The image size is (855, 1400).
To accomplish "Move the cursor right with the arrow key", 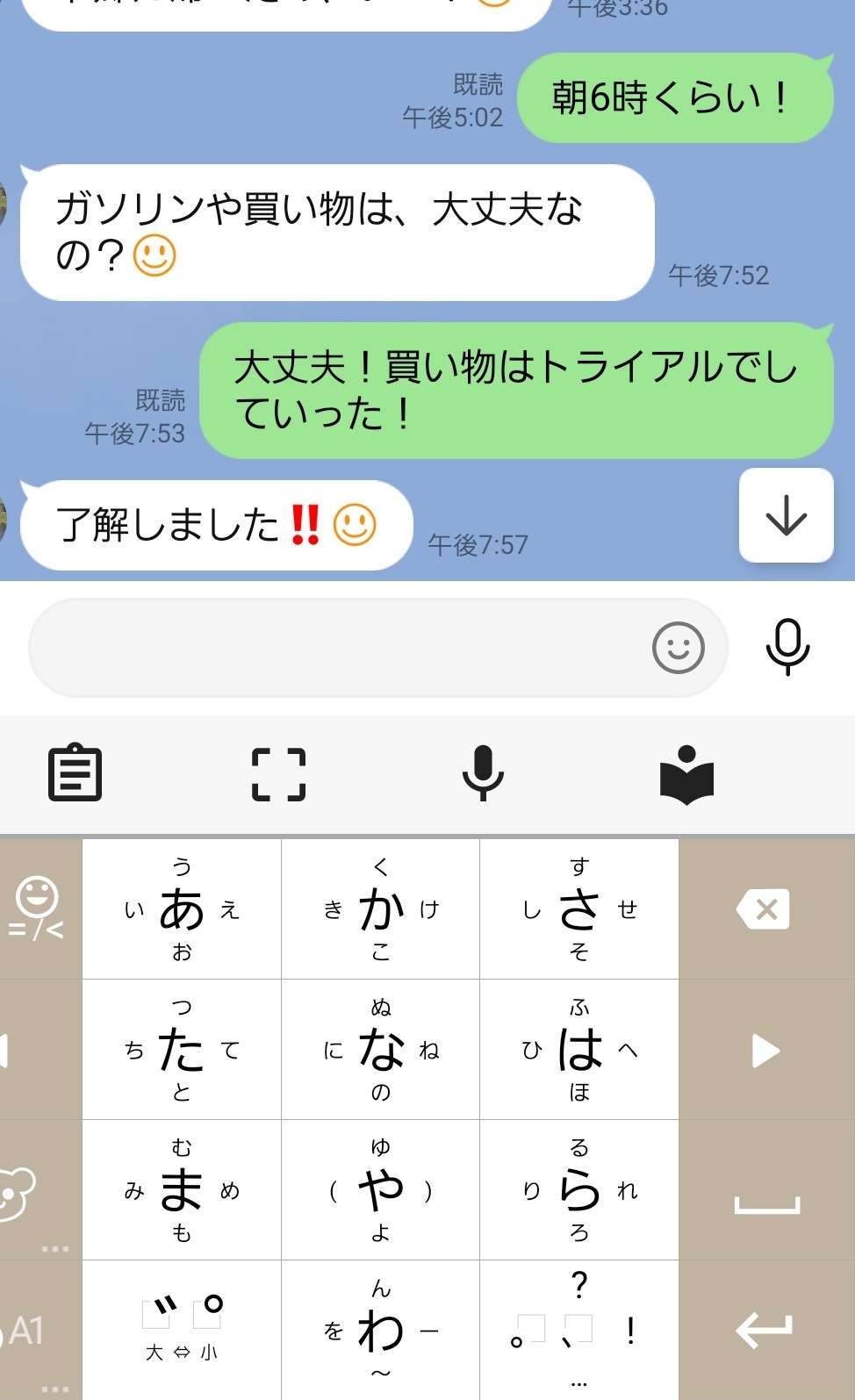I will [x=765, y=1050].
